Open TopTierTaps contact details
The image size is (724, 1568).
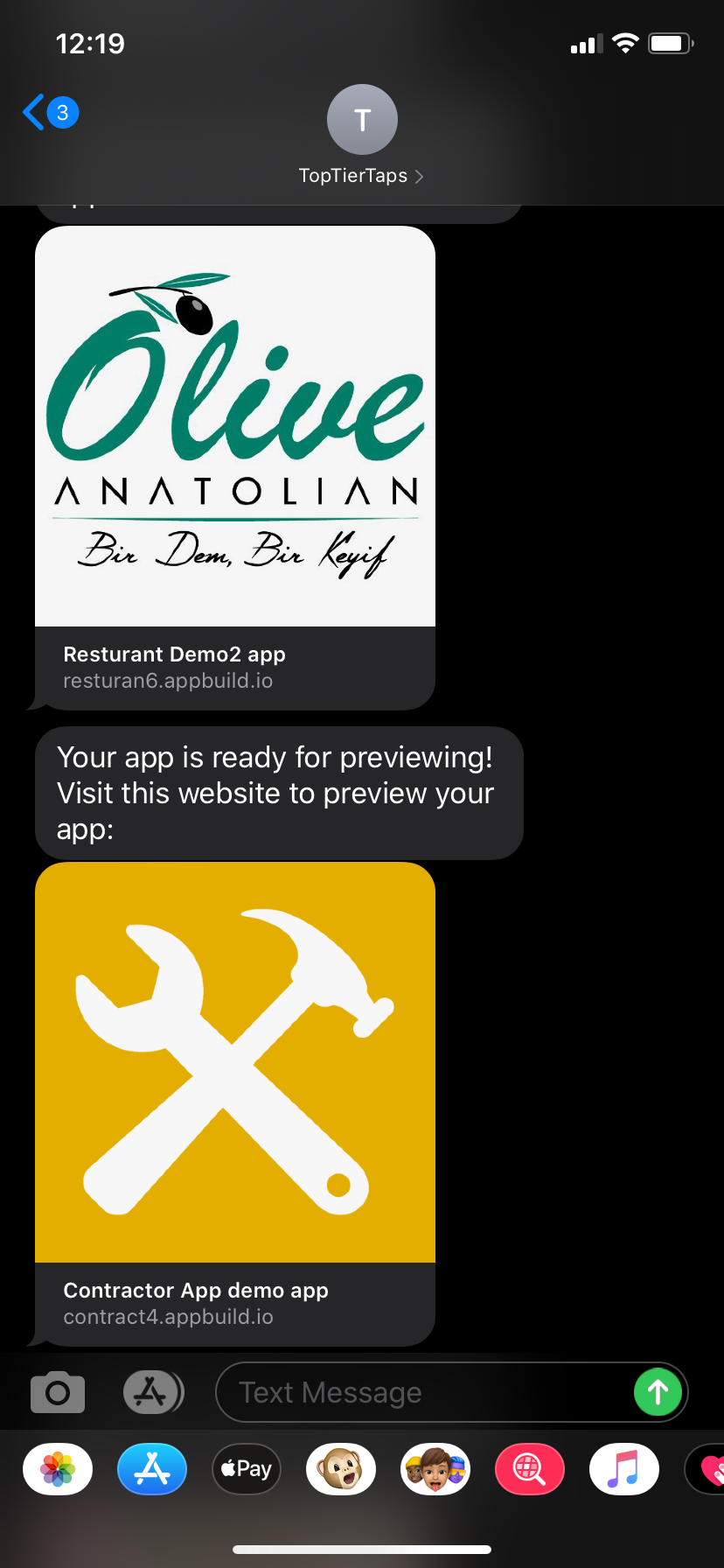(361, 136)
